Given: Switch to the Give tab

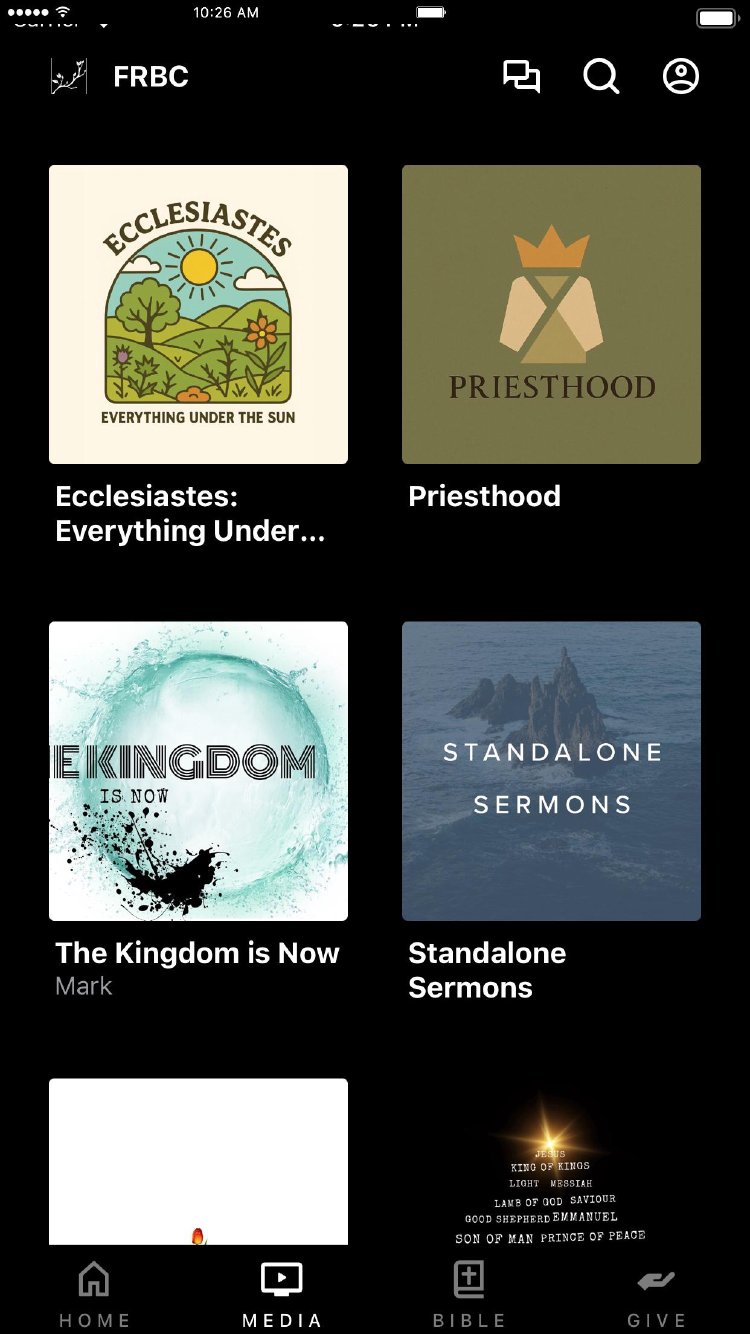Looking at the screenshot, I should click(656, 1293).
